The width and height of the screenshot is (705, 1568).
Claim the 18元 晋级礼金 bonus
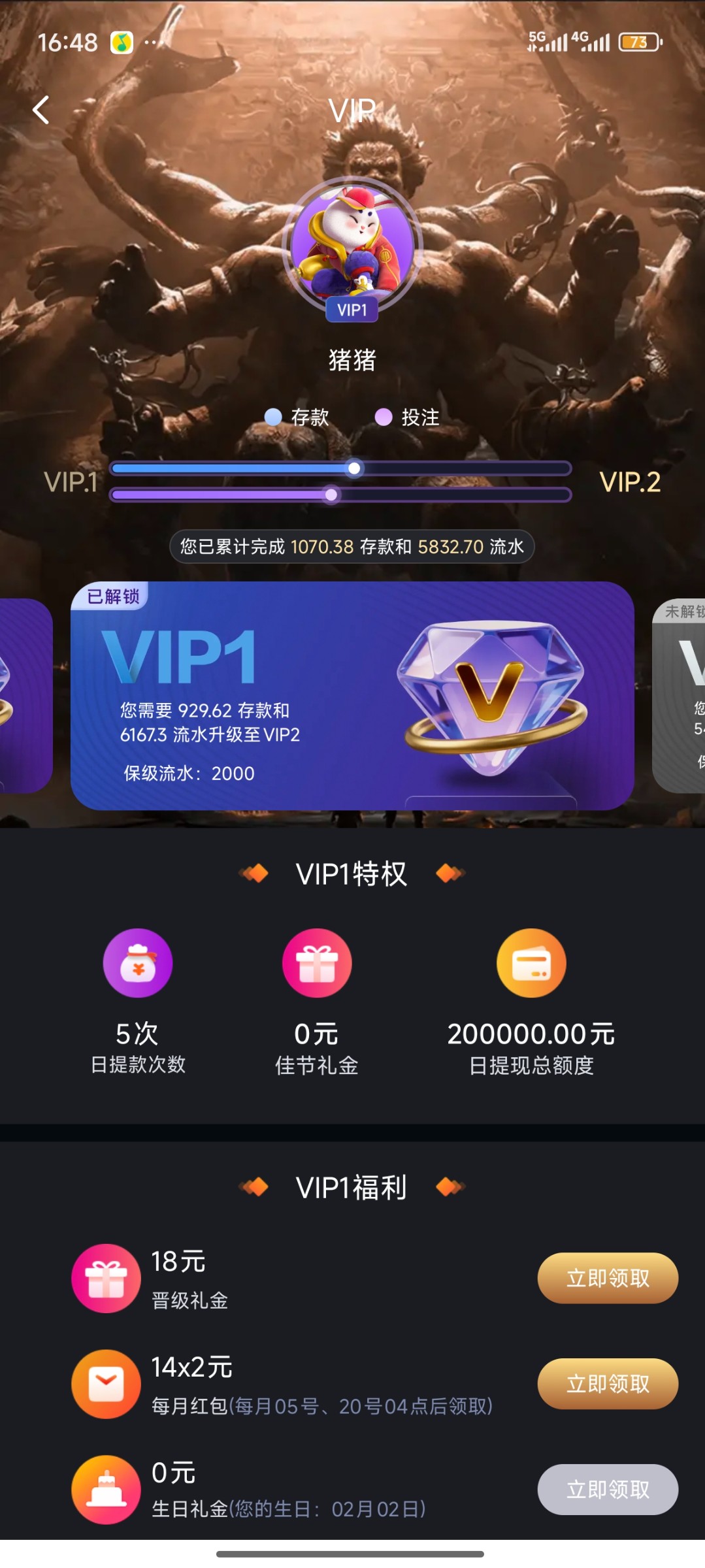tap(607, 1278)
